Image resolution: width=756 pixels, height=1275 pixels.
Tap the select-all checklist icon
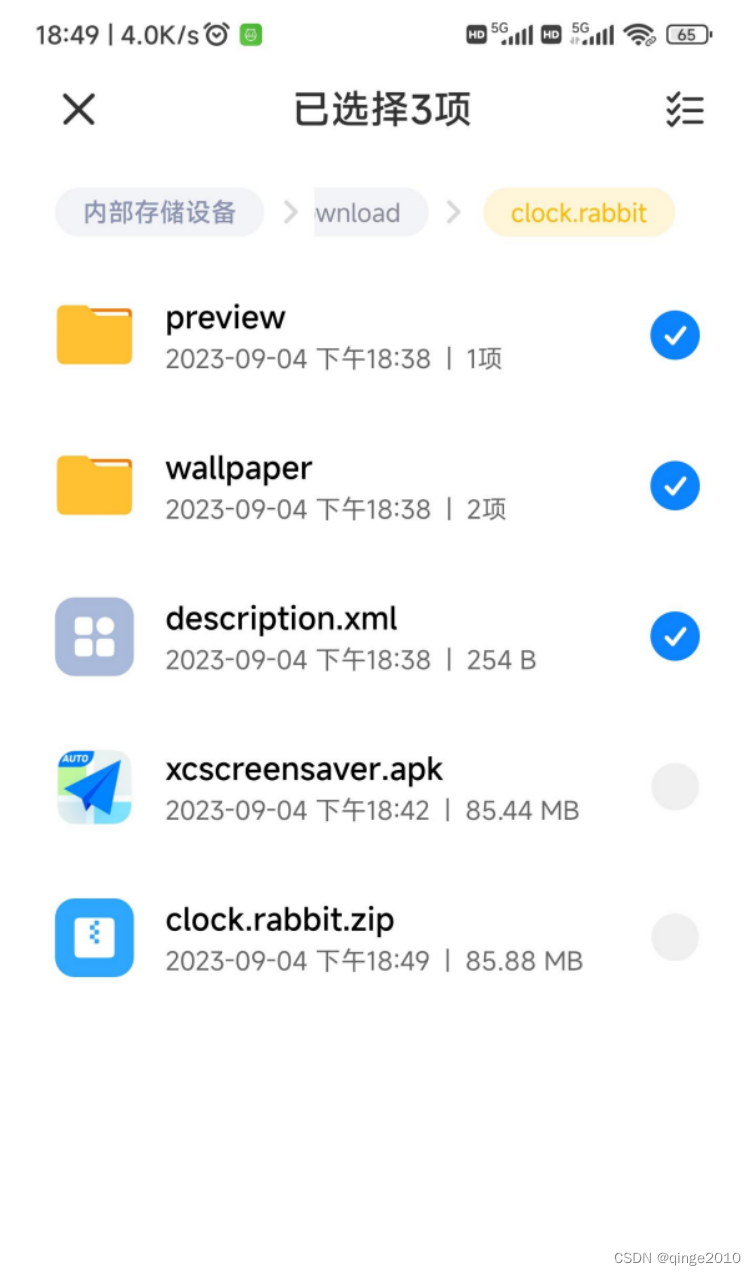pyautogui.click(x=685, y=110)
